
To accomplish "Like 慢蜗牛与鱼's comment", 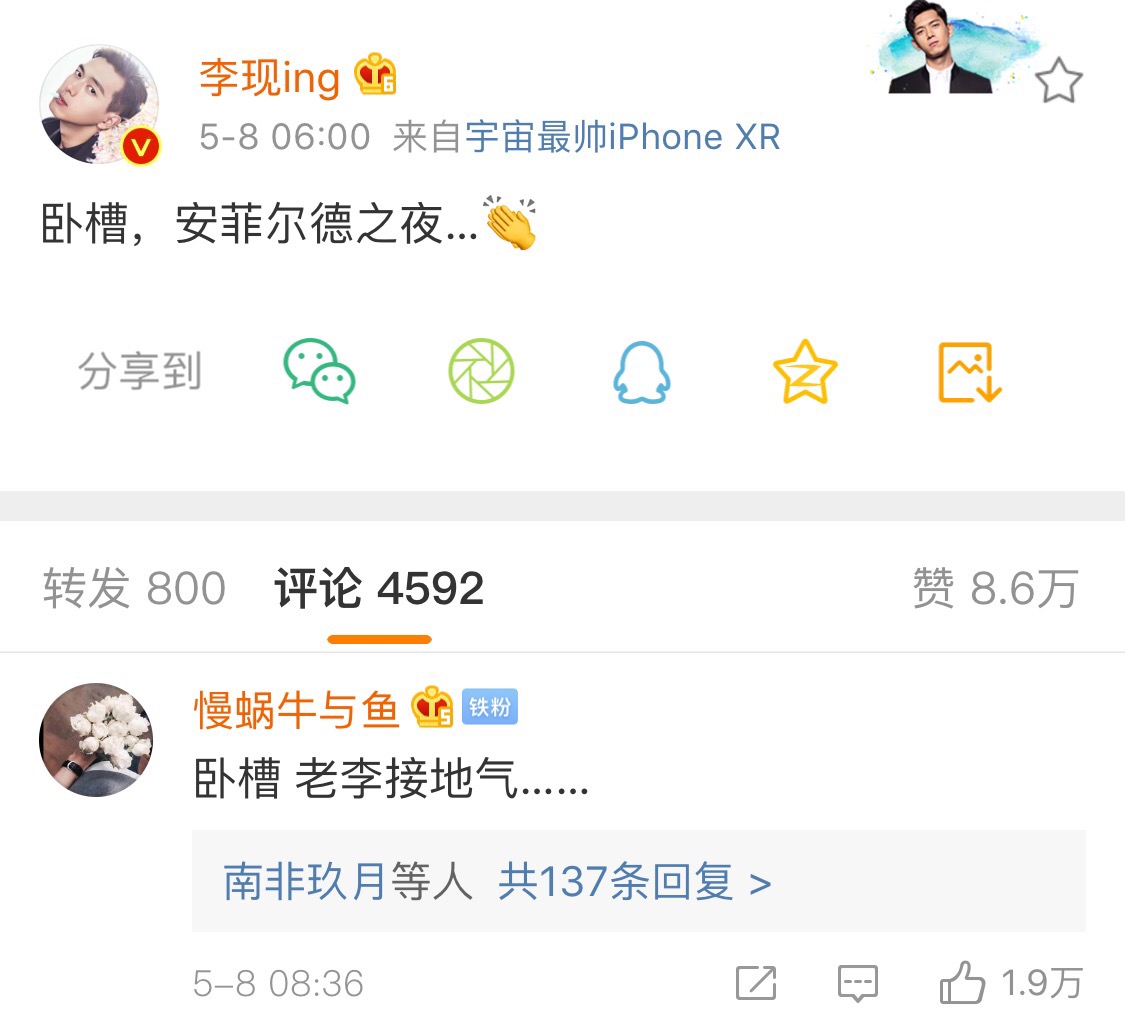I will [1010, 984].
